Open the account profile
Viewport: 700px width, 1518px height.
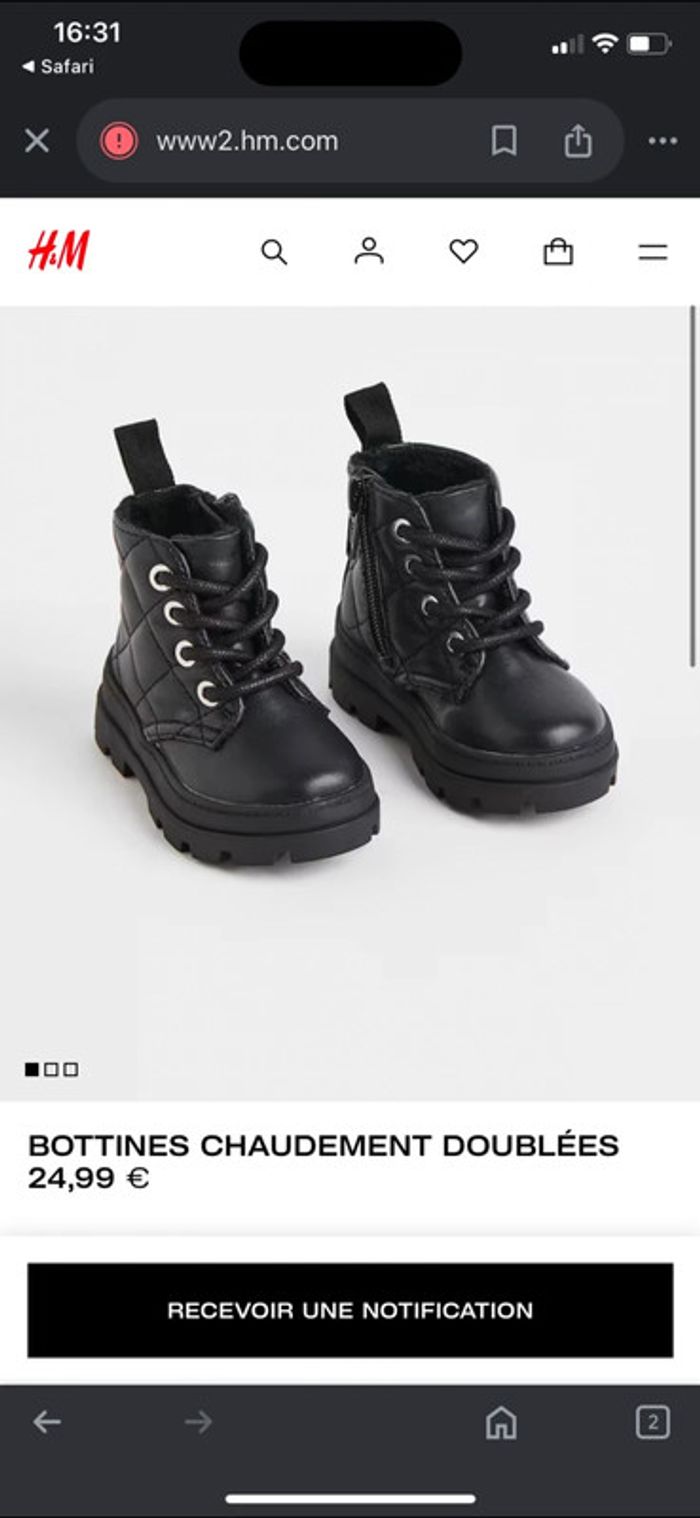(x=369, y=251)
